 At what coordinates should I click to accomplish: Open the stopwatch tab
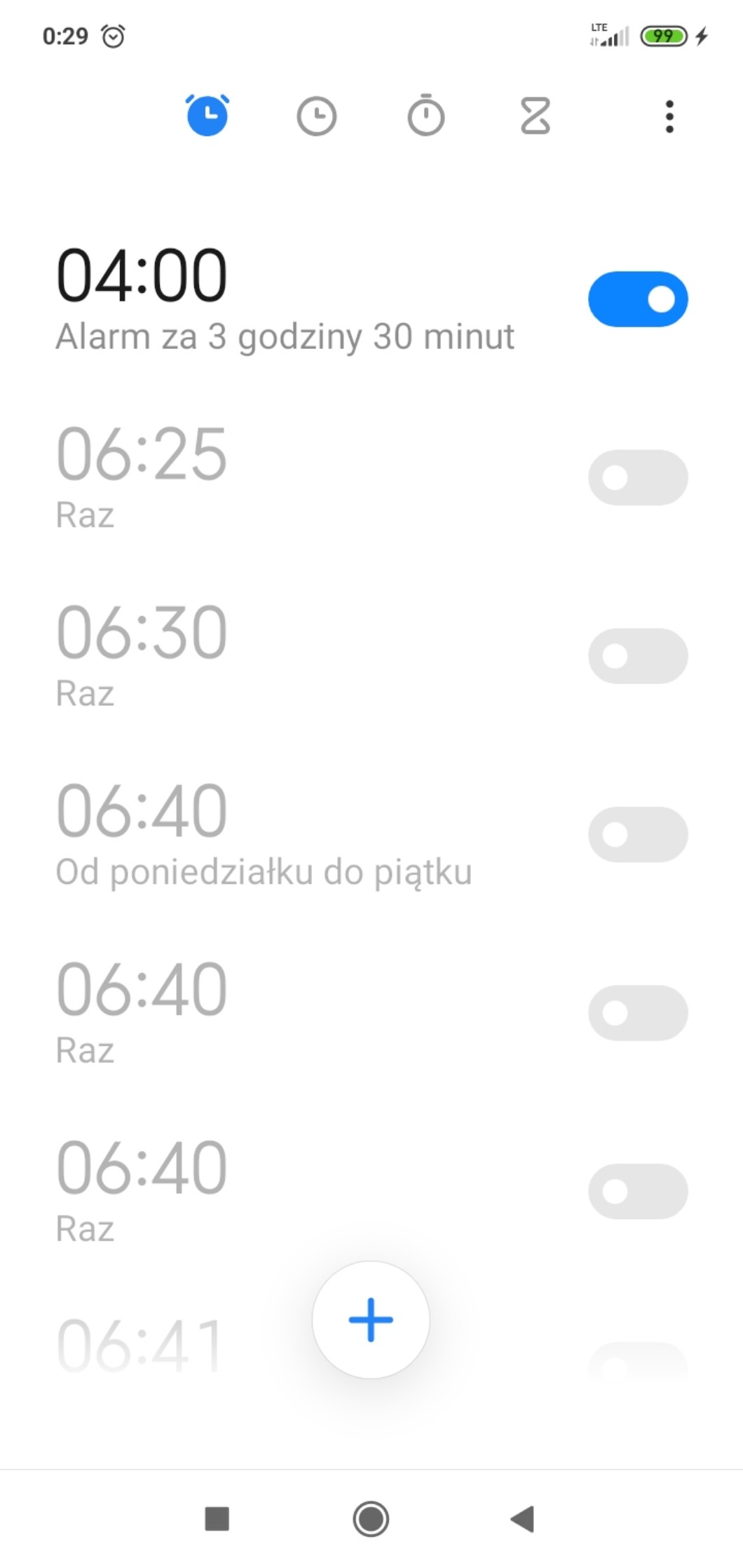pos(425,116)
